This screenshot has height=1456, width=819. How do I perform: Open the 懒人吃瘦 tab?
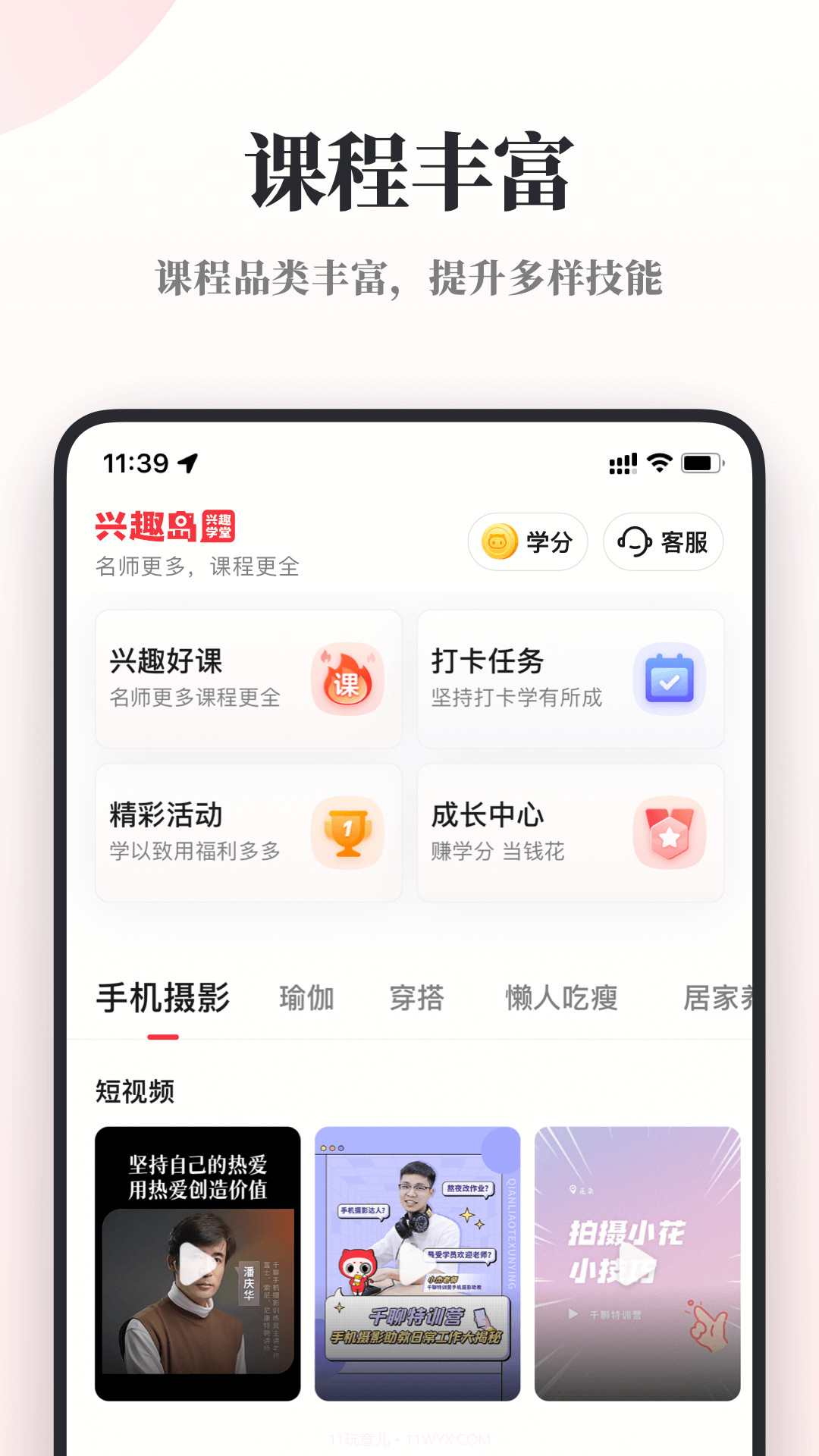pyautogui.click(x=561, y=998)
